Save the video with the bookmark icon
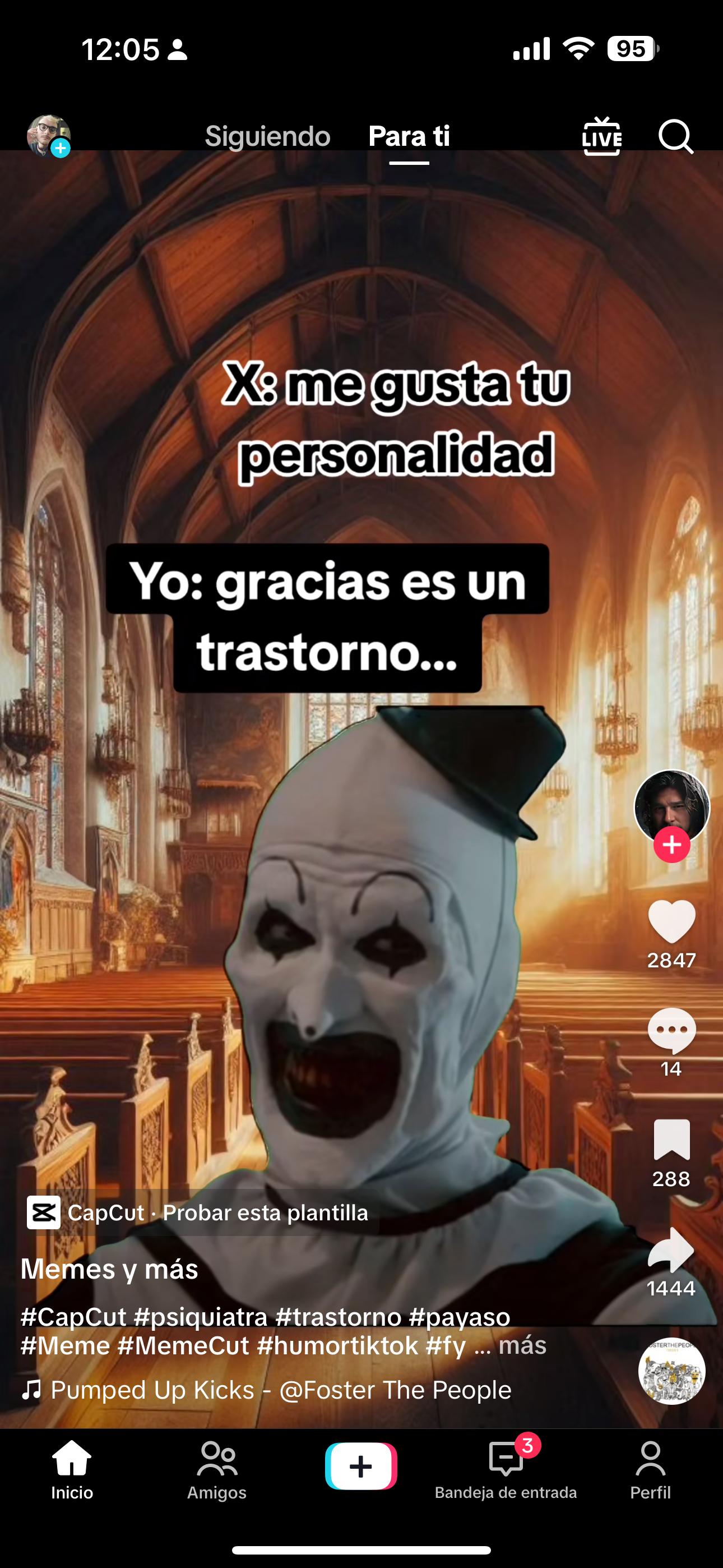The width and height of the screenshot is (723, 1568). [x=672, y=1139]
